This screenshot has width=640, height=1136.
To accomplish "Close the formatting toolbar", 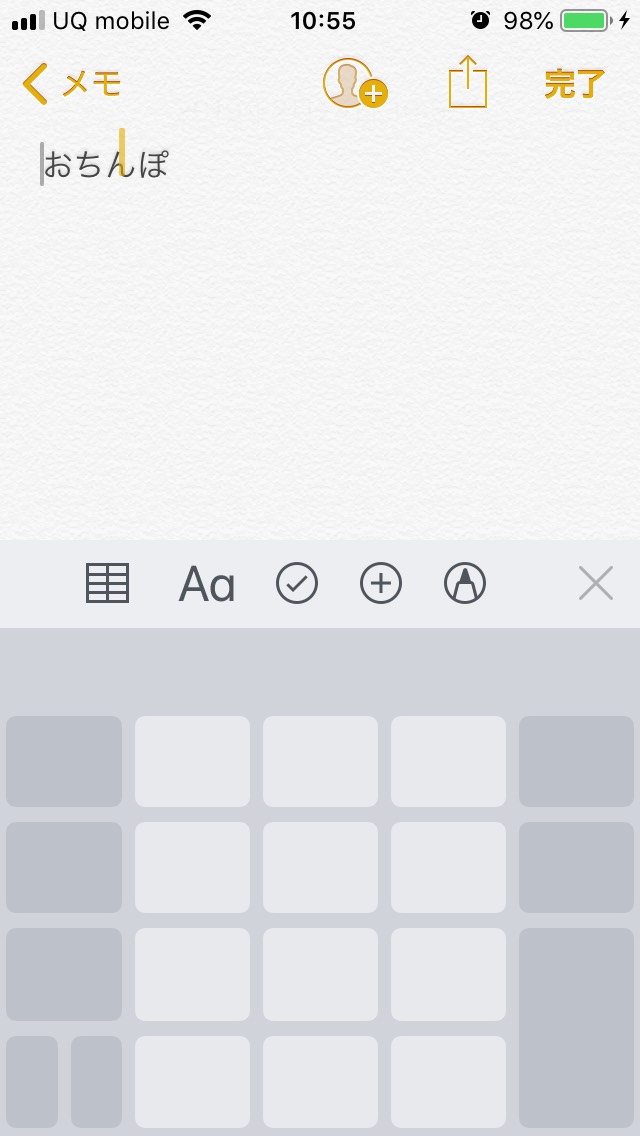I will (595, 583).
